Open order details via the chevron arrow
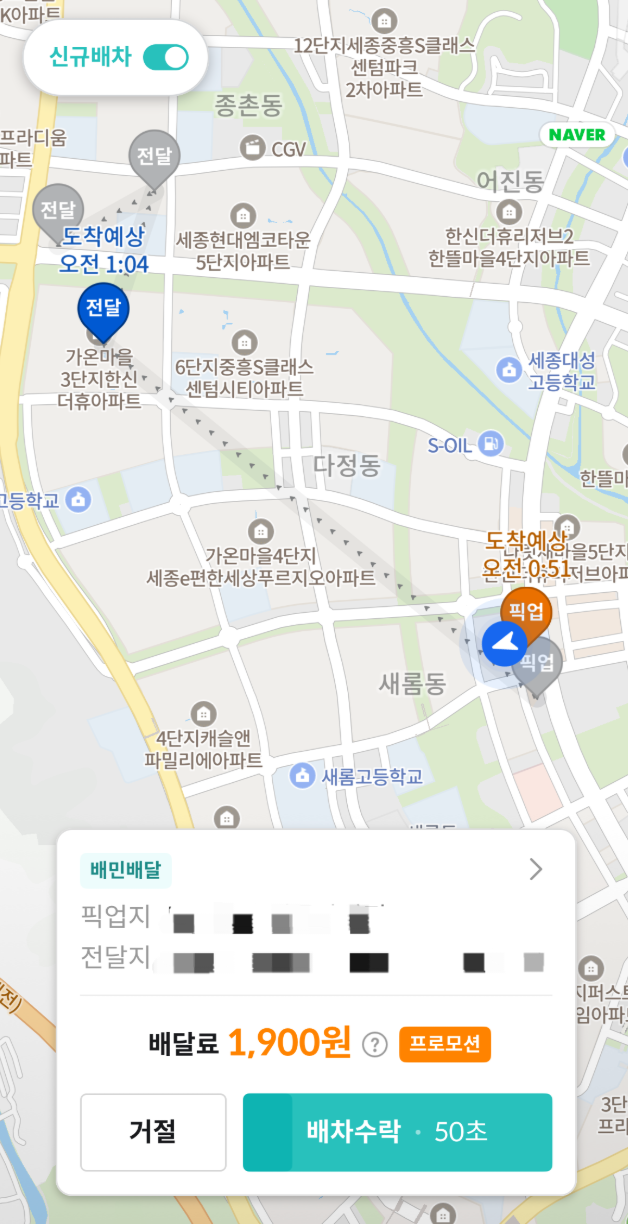The height and width of the screenshot is (1224, 628). pyautogui.click(x=536, y=869)
